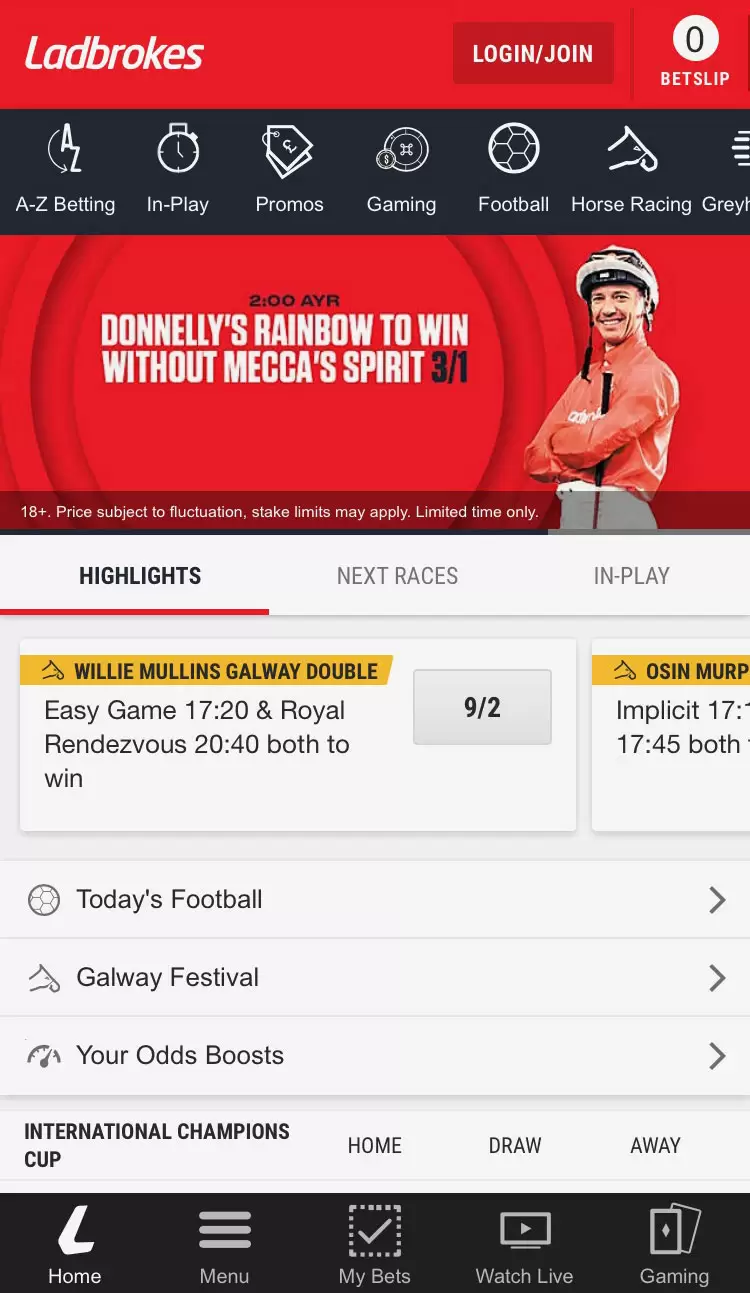Open Horse Racing section
750x1293 pixels.
[631, 171]
